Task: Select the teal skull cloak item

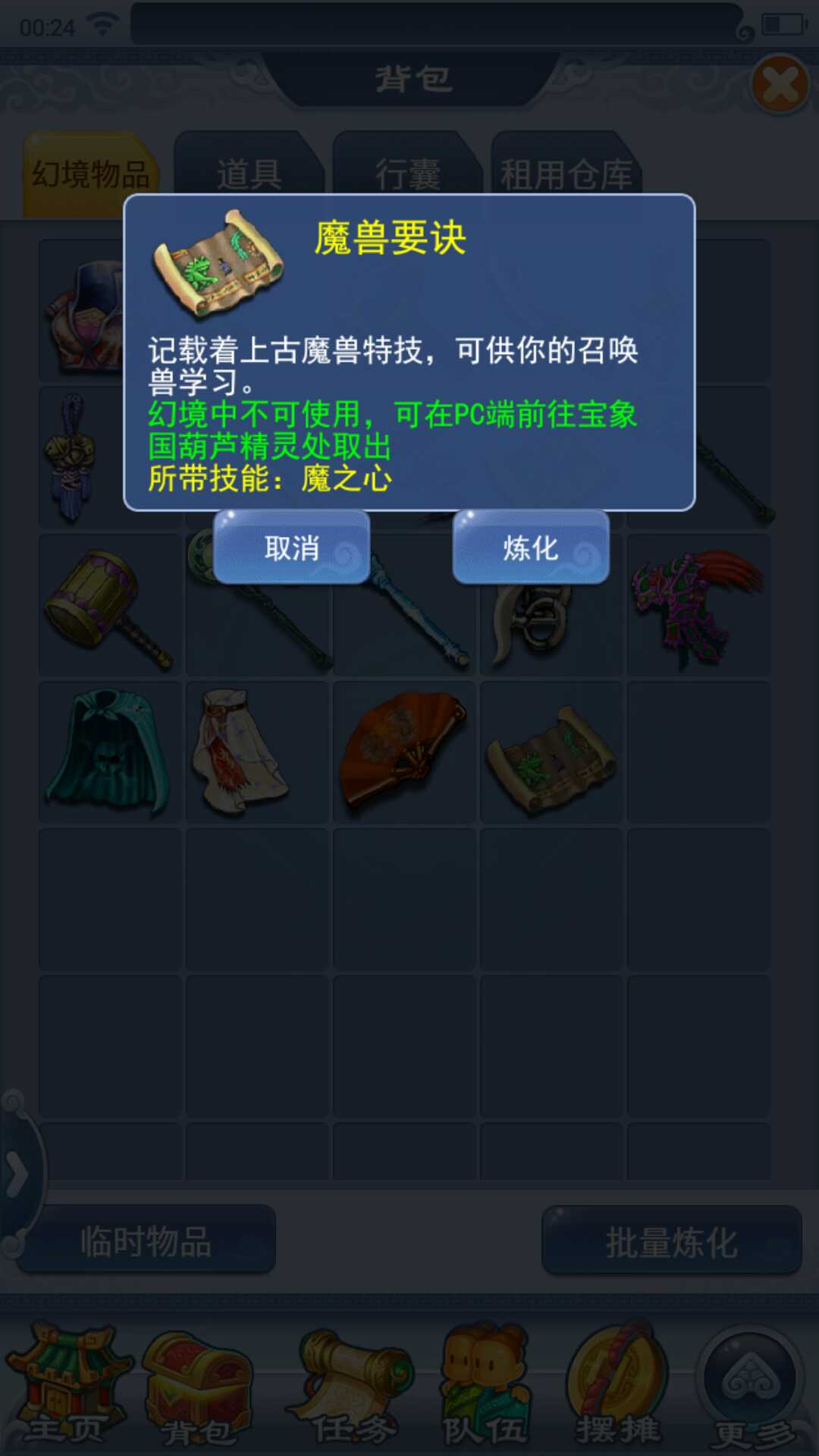Action: [x=109, y=751]
